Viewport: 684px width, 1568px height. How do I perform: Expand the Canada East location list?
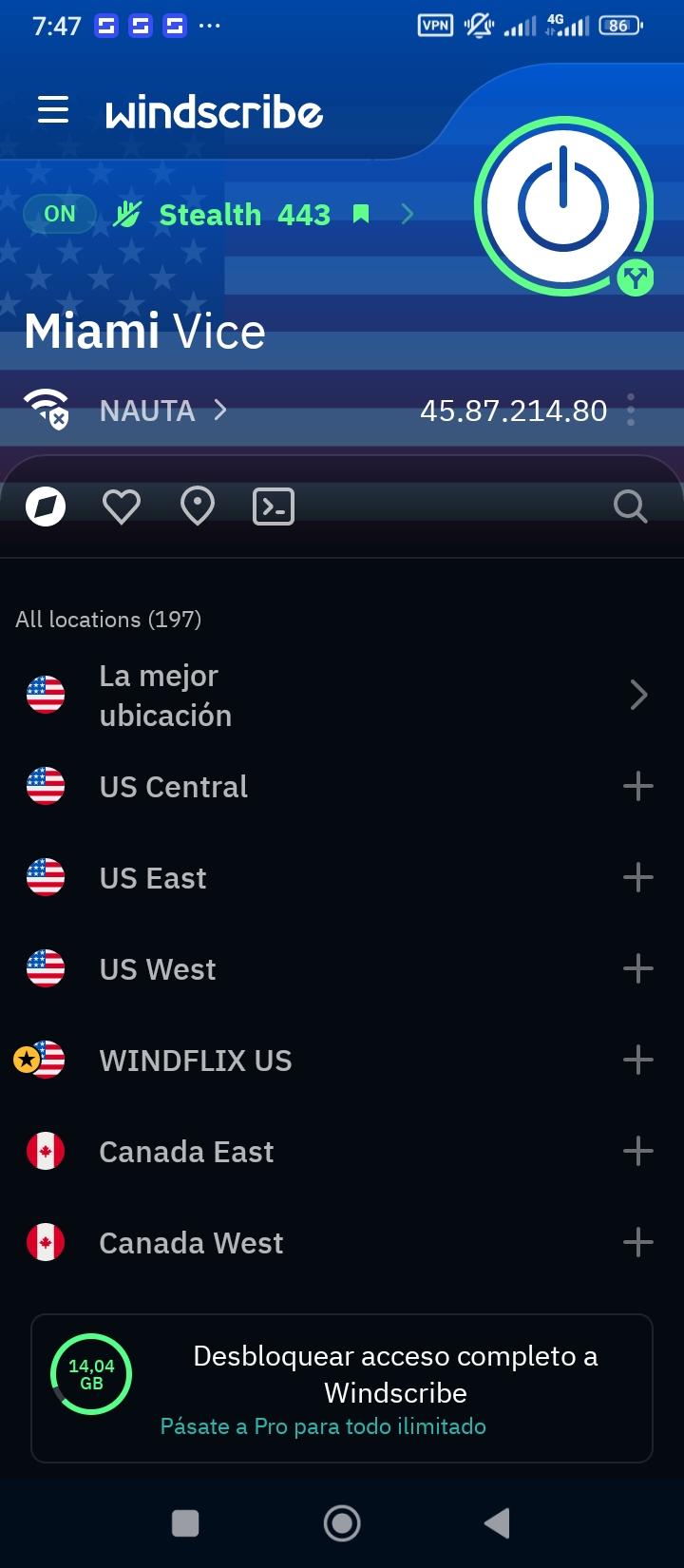pos(637,1152)
